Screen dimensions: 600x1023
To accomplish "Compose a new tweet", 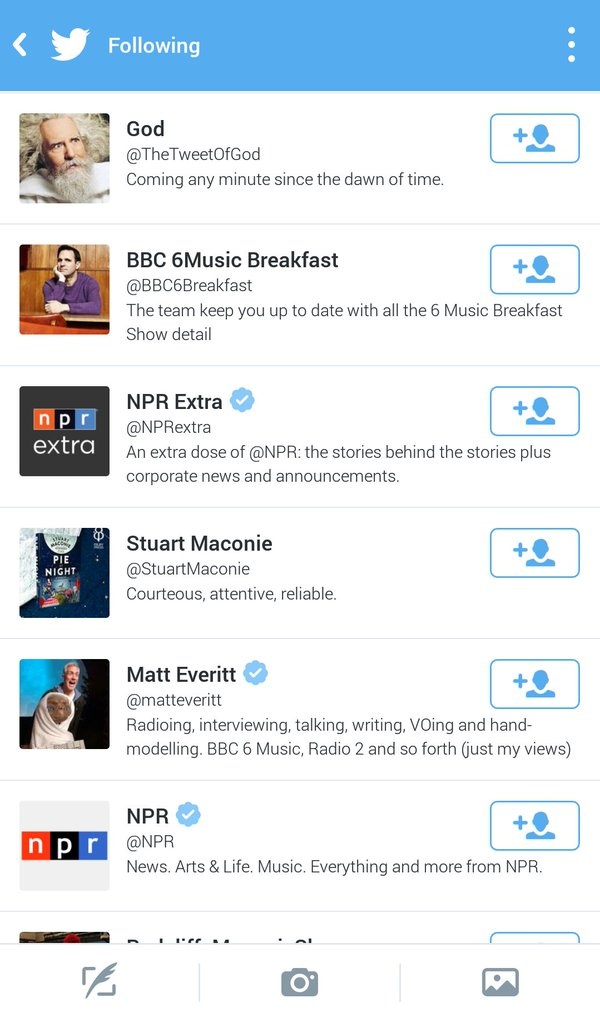I will 99,981.
